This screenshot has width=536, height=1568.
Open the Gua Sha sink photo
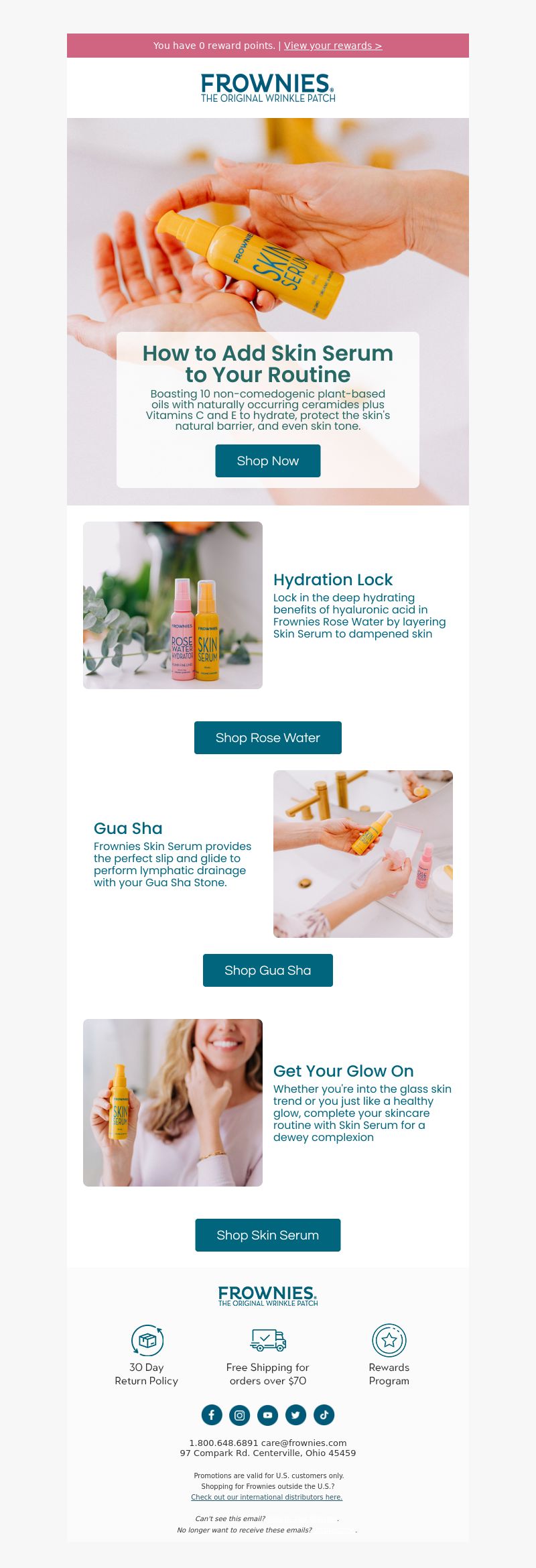tap(363, 854)
